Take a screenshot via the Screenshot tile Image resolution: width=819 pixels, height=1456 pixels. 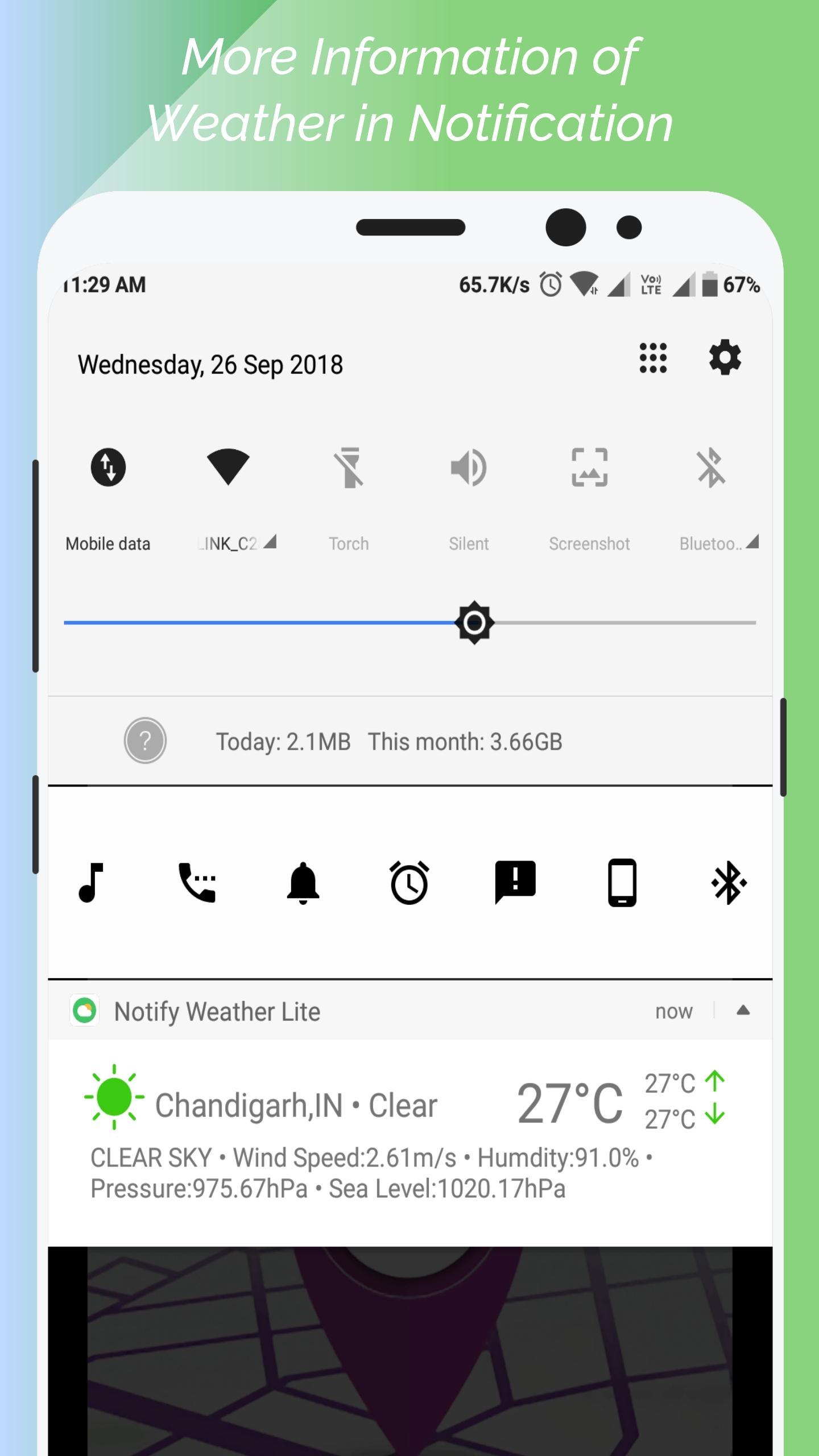(590, 468)
